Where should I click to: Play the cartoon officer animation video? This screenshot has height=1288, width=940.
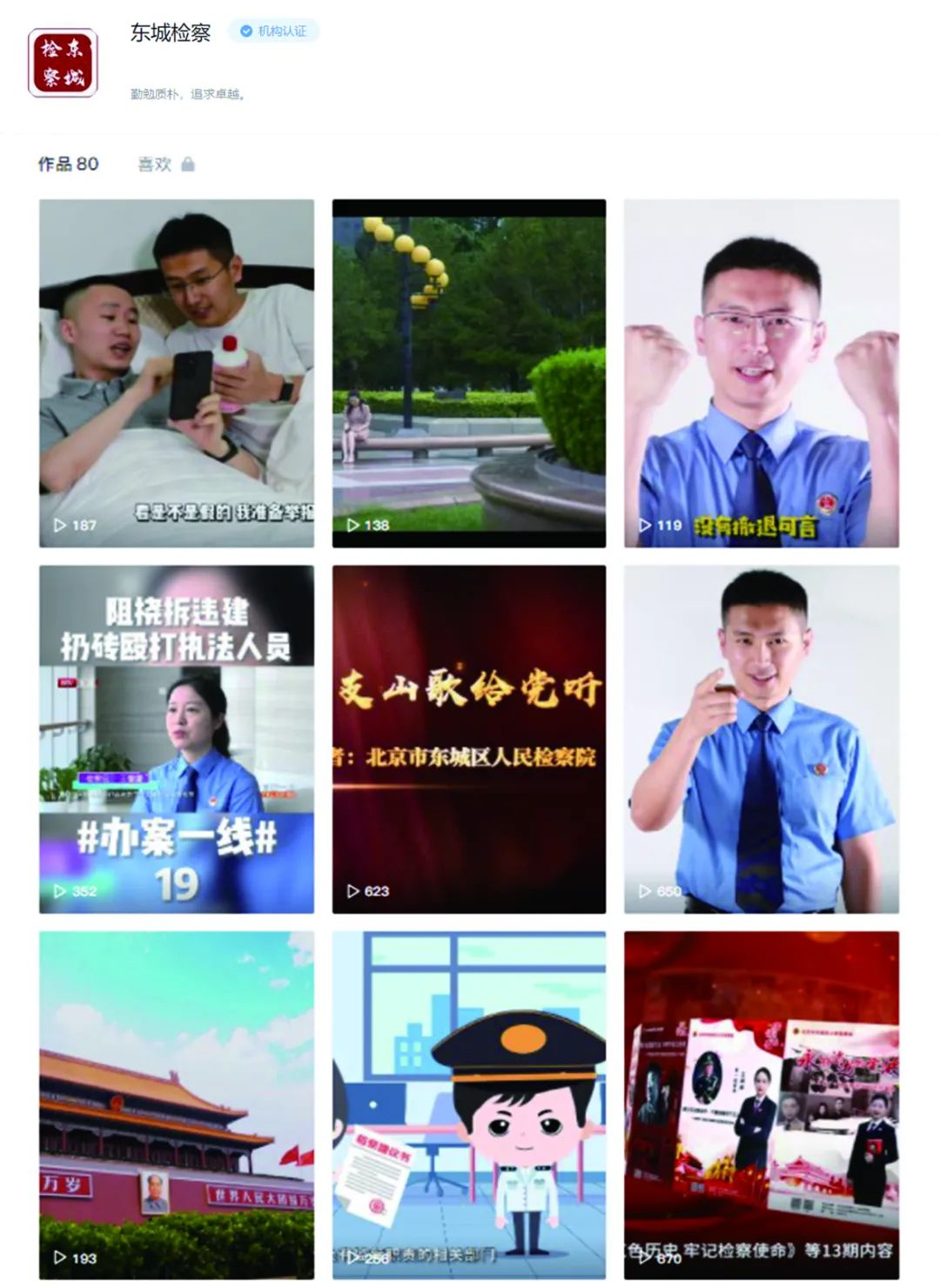click(x=469, y=1104)
